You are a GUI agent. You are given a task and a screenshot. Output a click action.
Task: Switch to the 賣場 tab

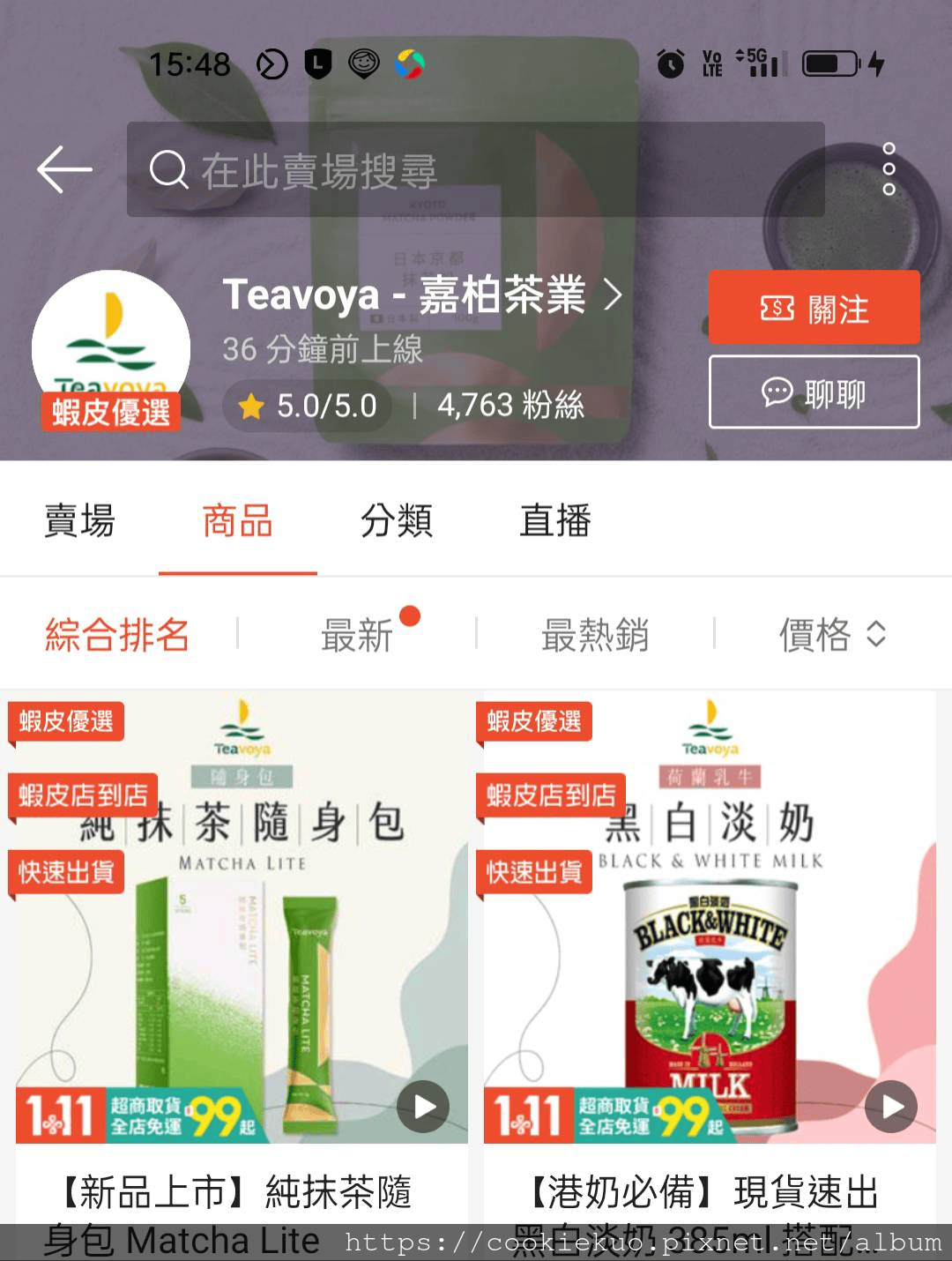[79, 520]
